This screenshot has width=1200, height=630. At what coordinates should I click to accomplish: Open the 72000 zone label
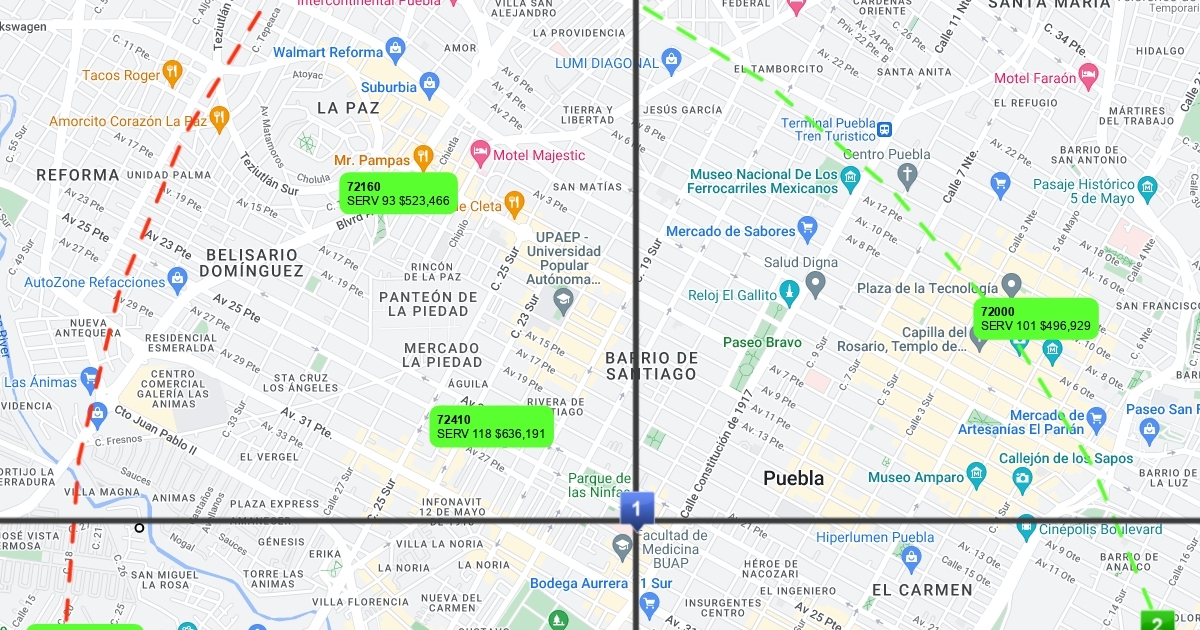click(1035, 318)
